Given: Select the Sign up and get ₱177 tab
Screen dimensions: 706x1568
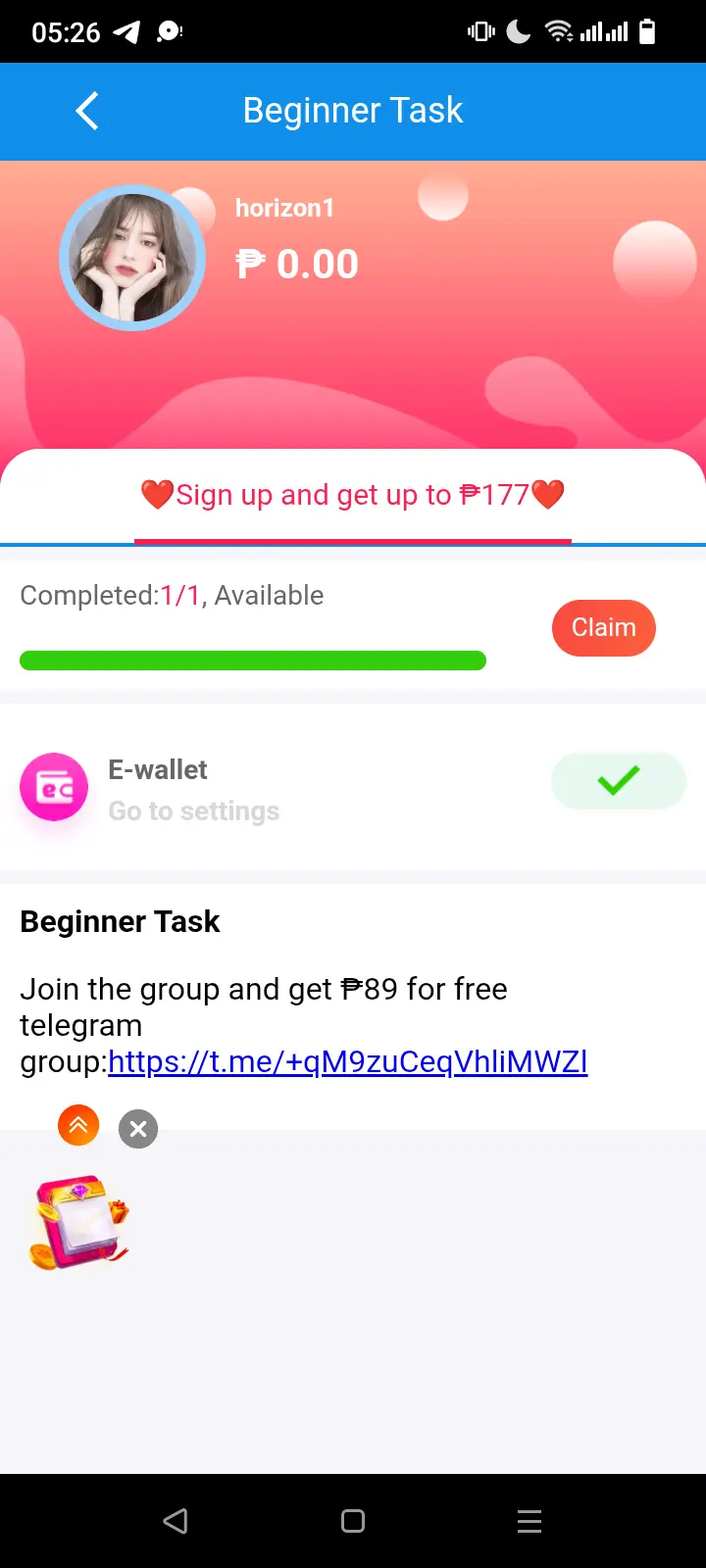Looking at the screenshot, I should (x=353, y=495).
